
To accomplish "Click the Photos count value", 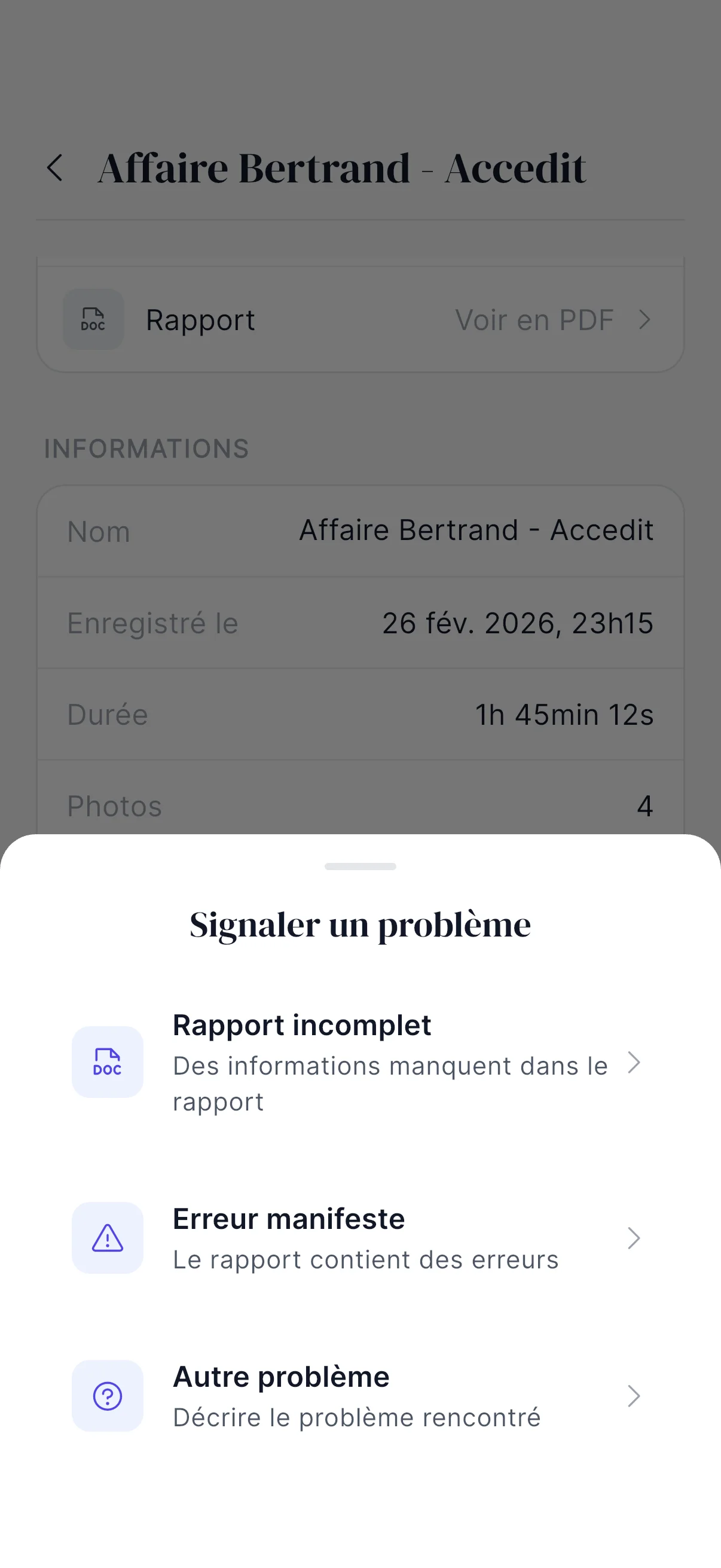I will 645,806.
